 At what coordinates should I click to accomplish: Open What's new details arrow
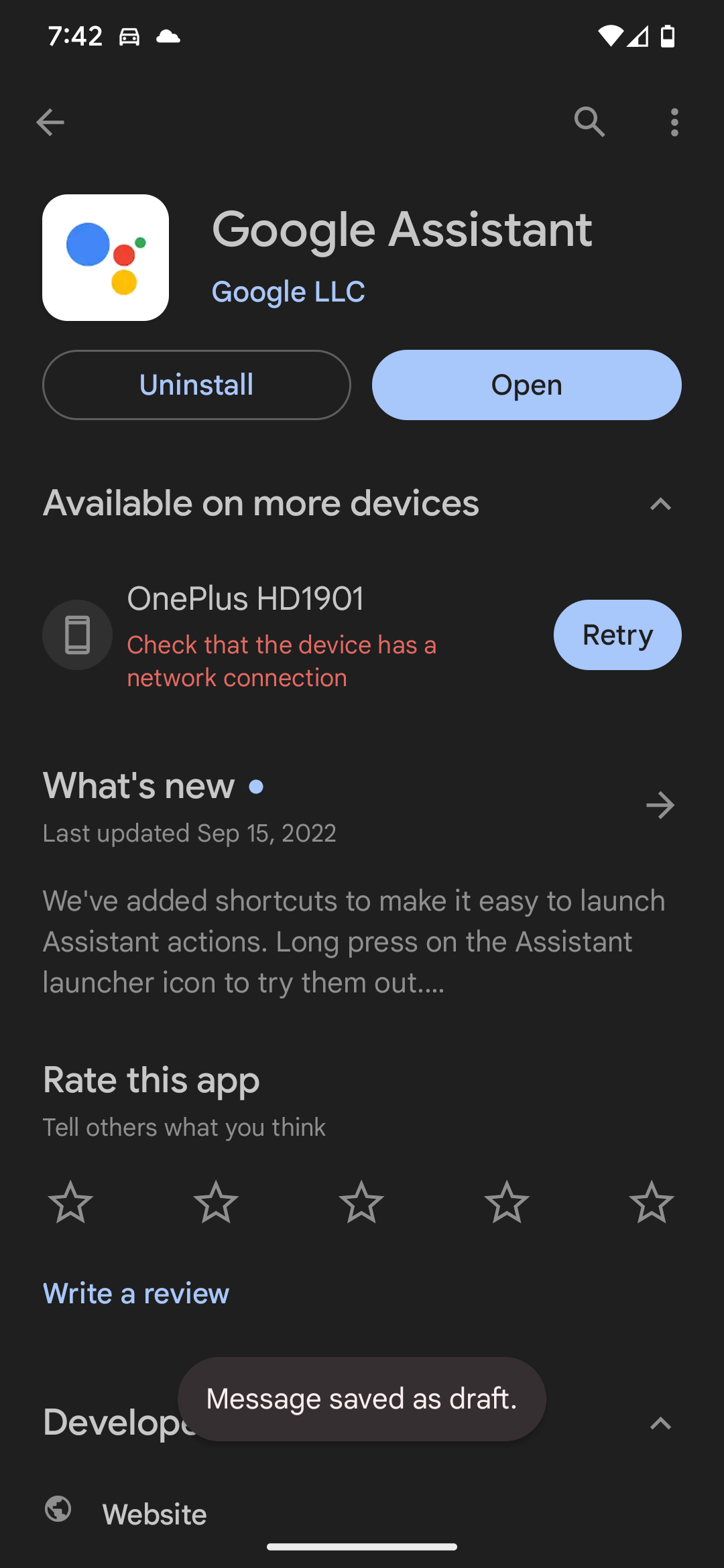tap(660, 805)
